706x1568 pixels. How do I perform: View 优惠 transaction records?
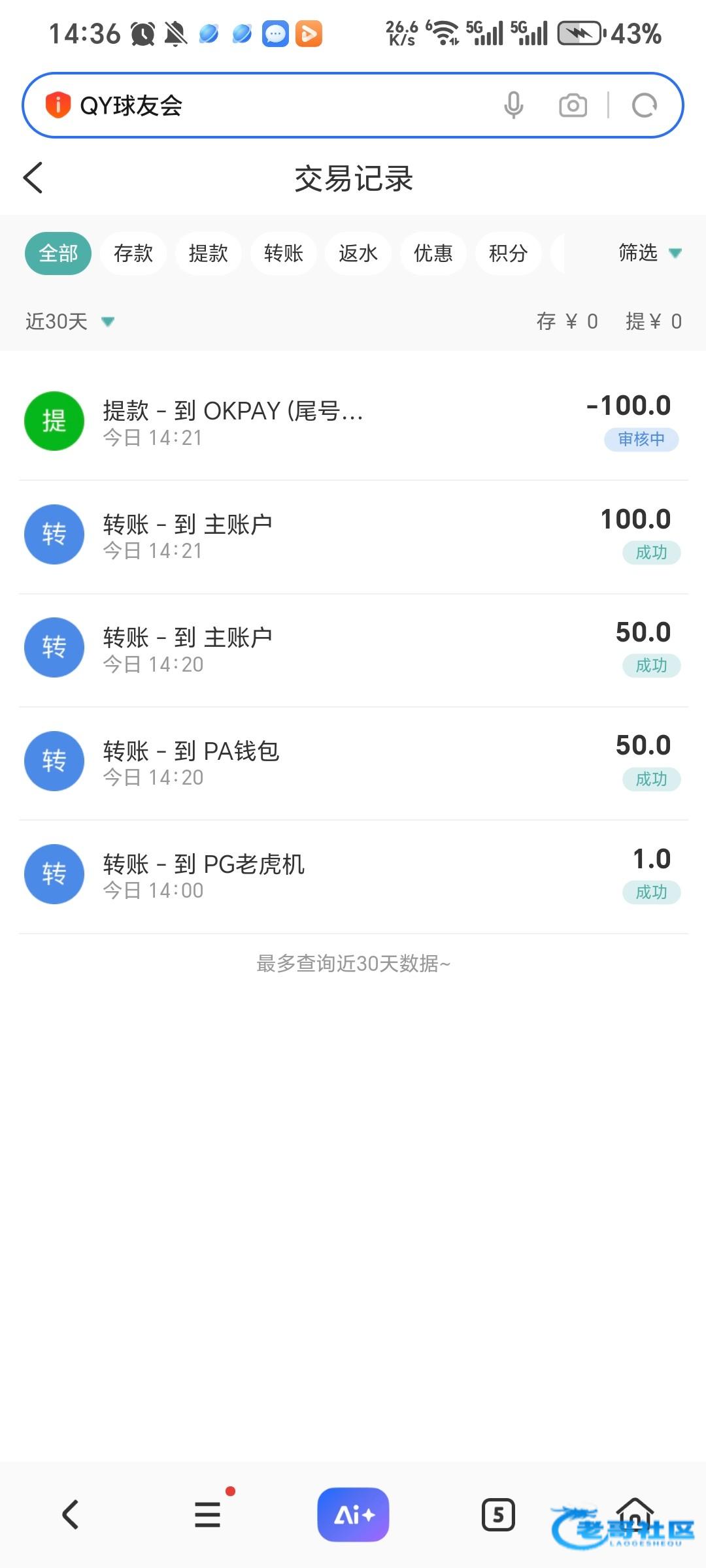[433, 253]
